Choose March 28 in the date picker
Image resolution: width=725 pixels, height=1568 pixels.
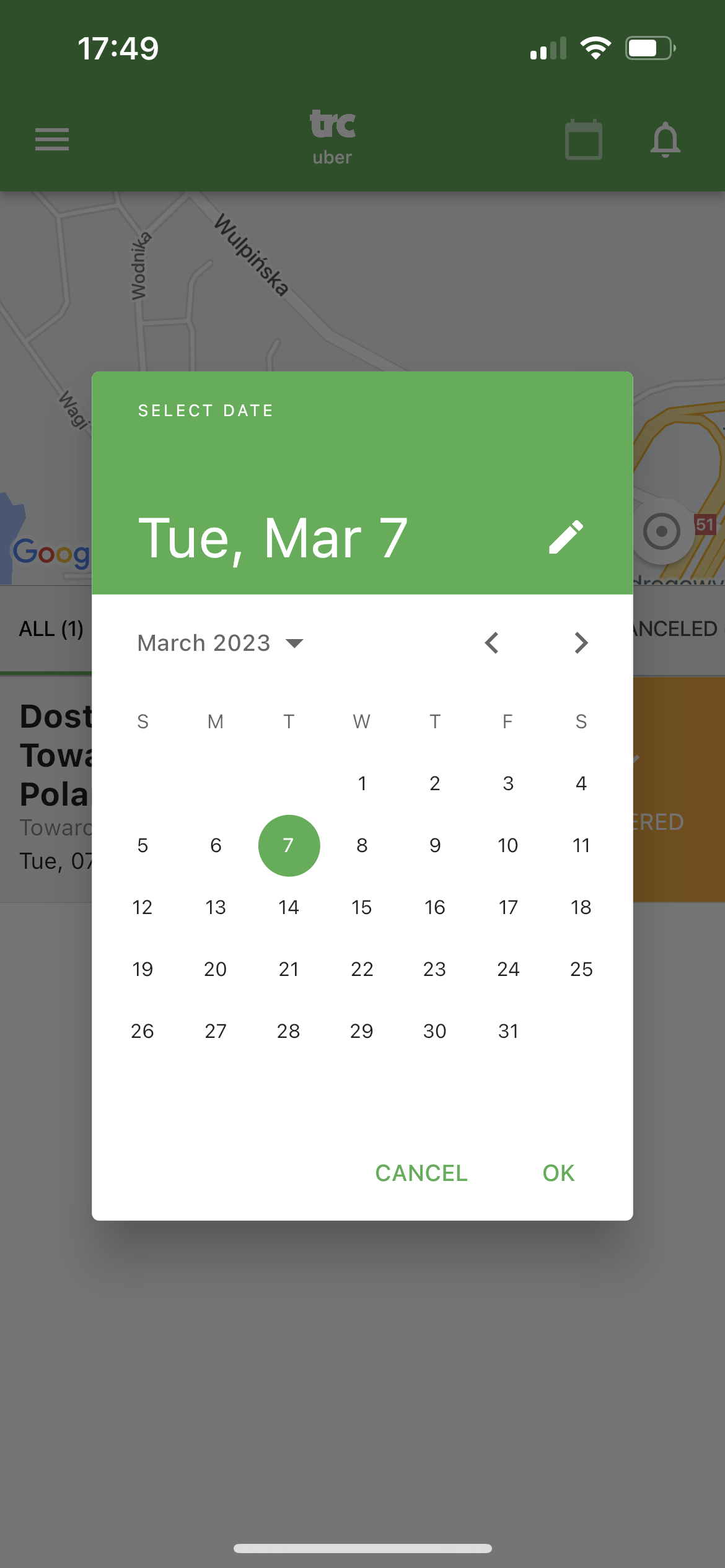[289, 1031]
